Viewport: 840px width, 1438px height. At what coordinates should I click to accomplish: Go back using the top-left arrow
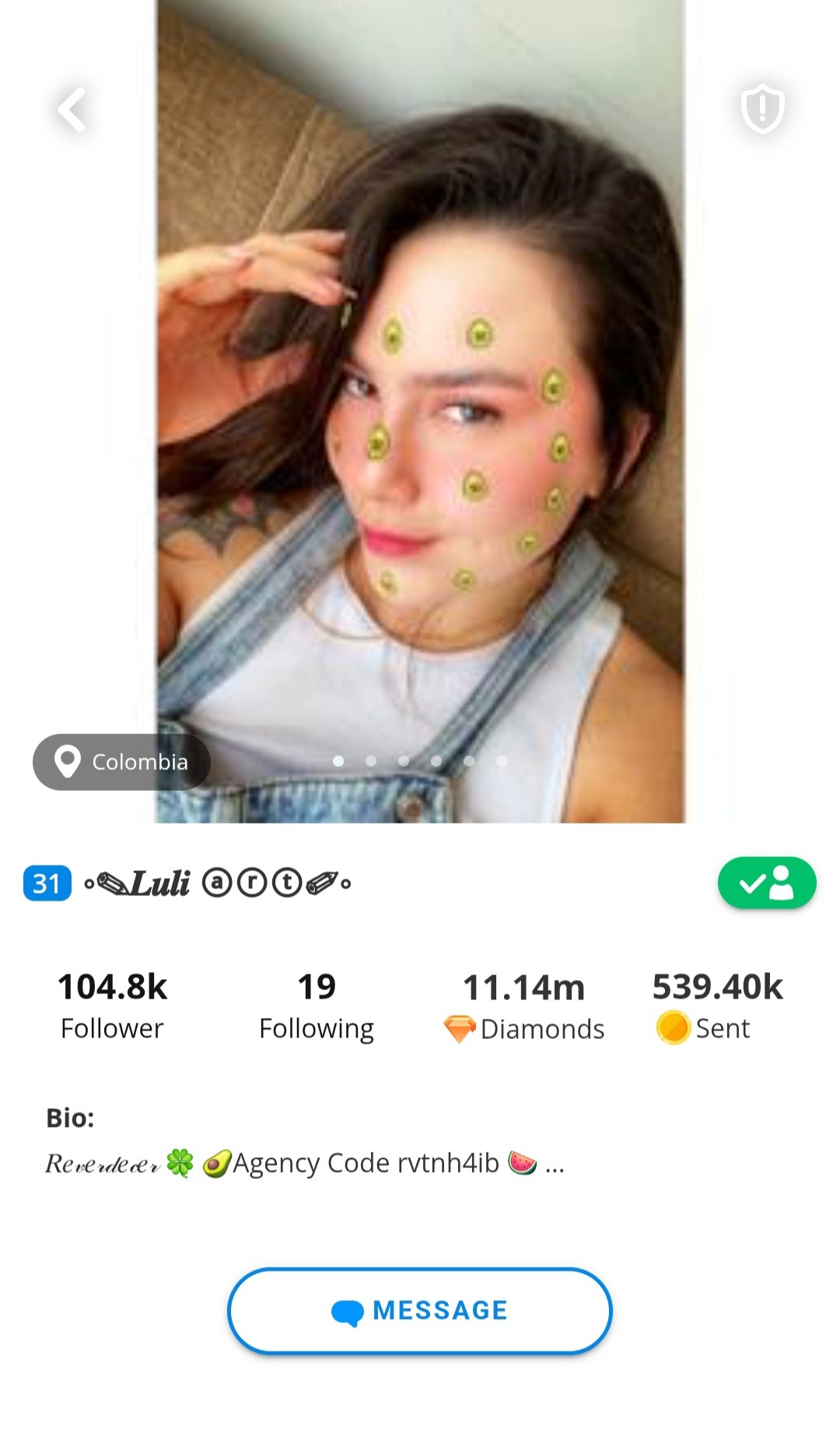tap(72, 110)
